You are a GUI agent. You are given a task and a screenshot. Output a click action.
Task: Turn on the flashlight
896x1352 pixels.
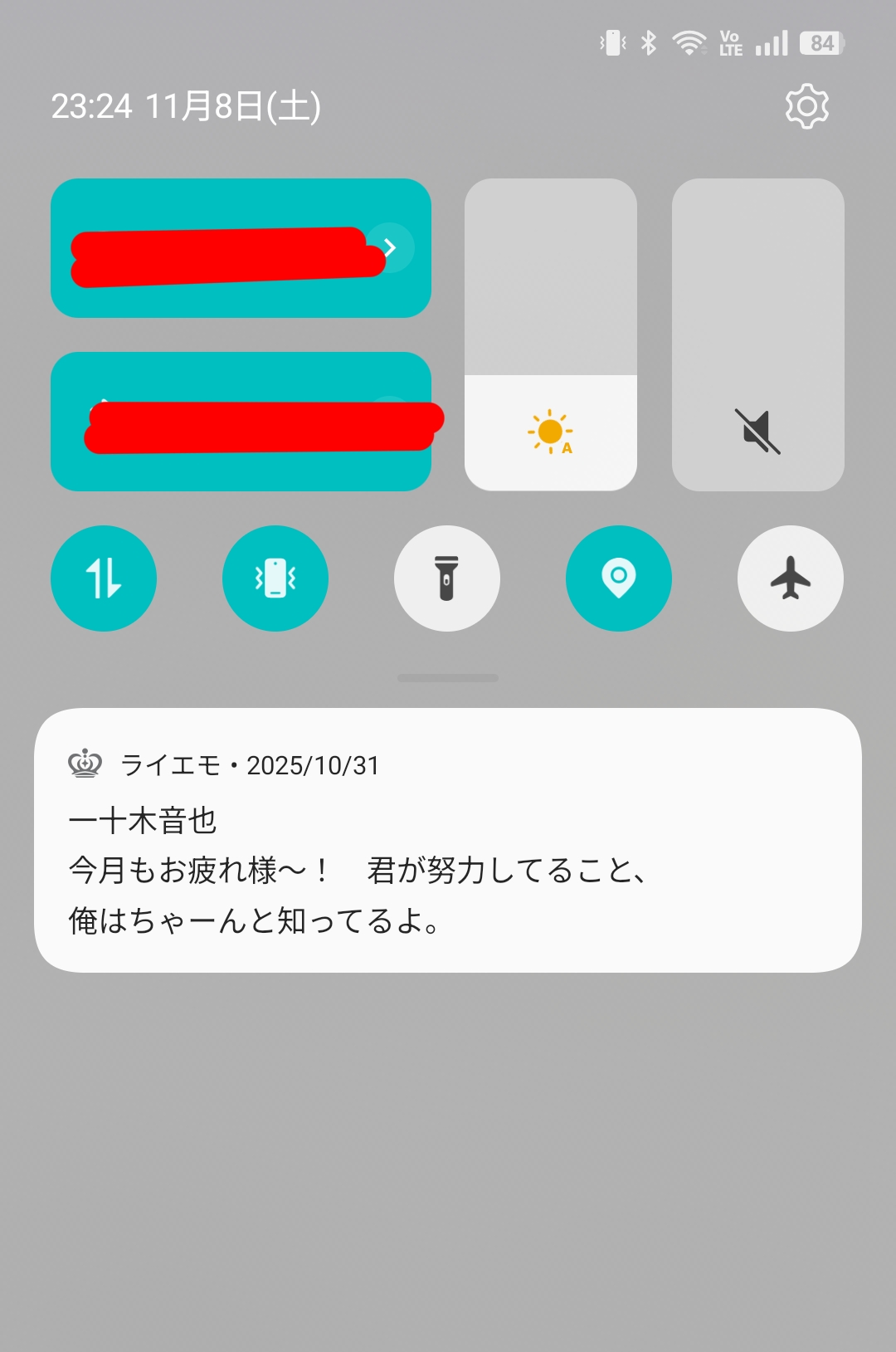[447, 578]
